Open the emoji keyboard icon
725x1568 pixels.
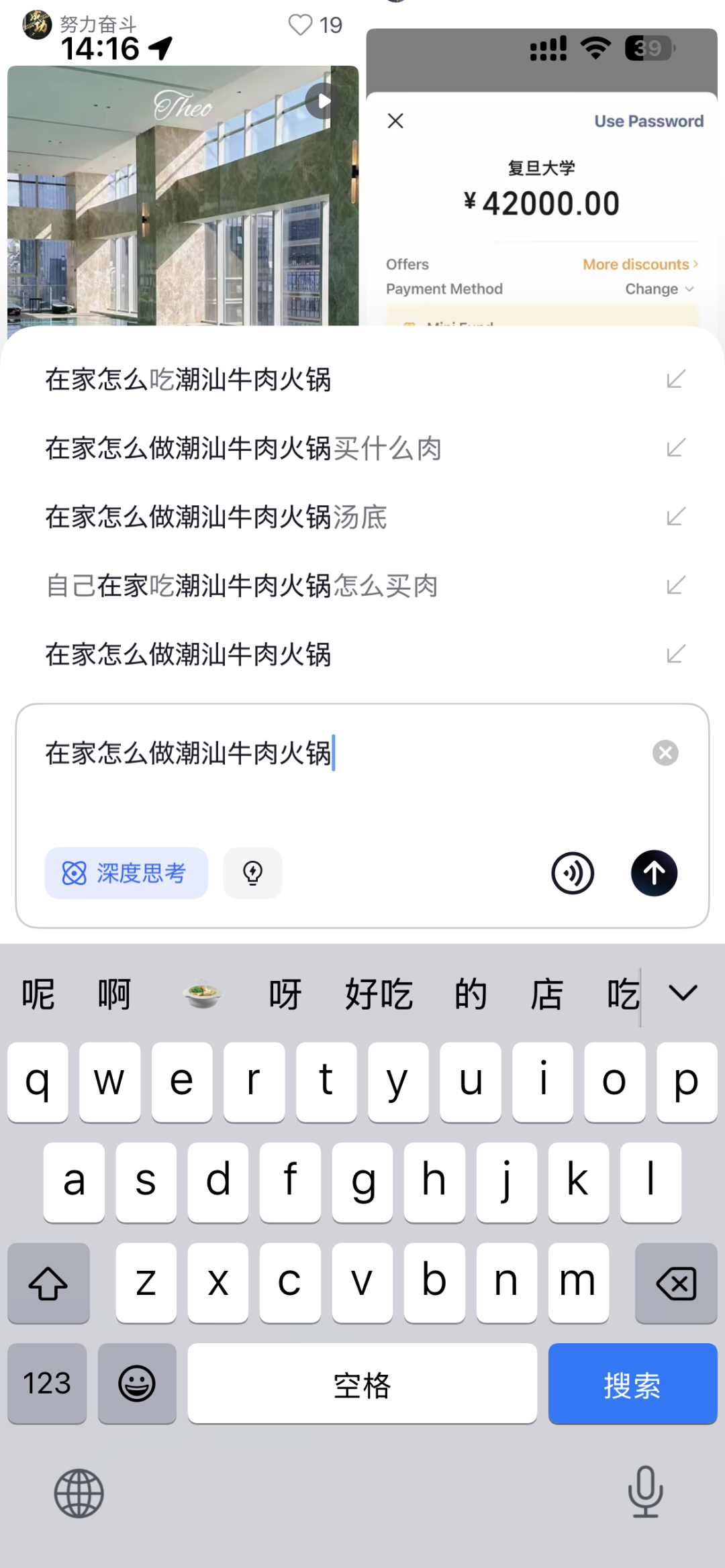(x=137, y=1383)
